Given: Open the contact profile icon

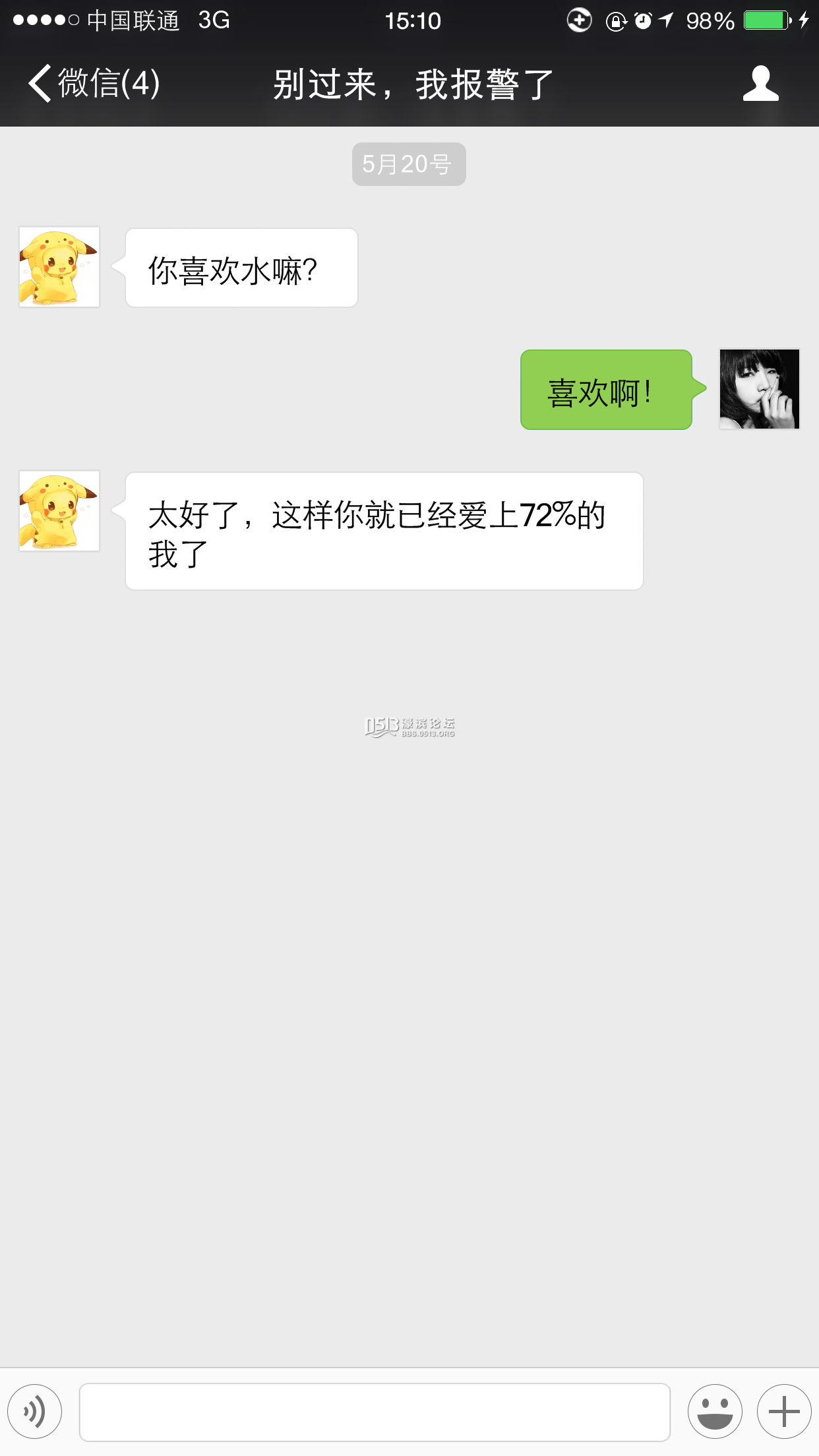Looking at the screenshot, I should (760, 84).
